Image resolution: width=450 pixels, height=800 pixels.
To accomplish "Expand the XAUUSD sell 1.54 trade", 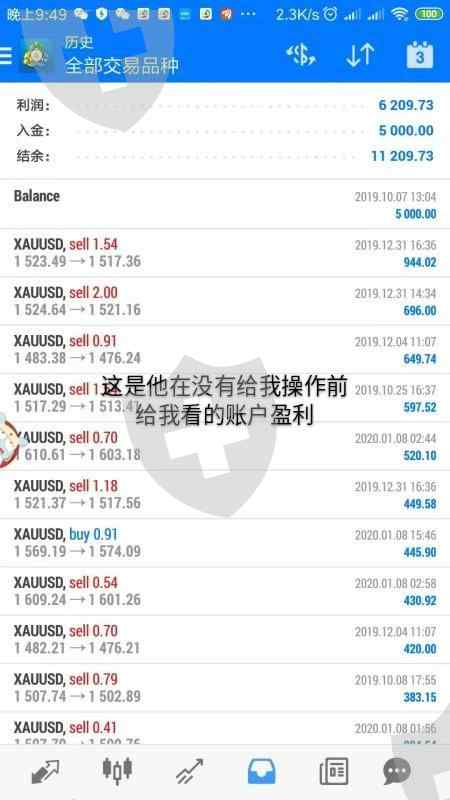I will [x=225, y=253].
